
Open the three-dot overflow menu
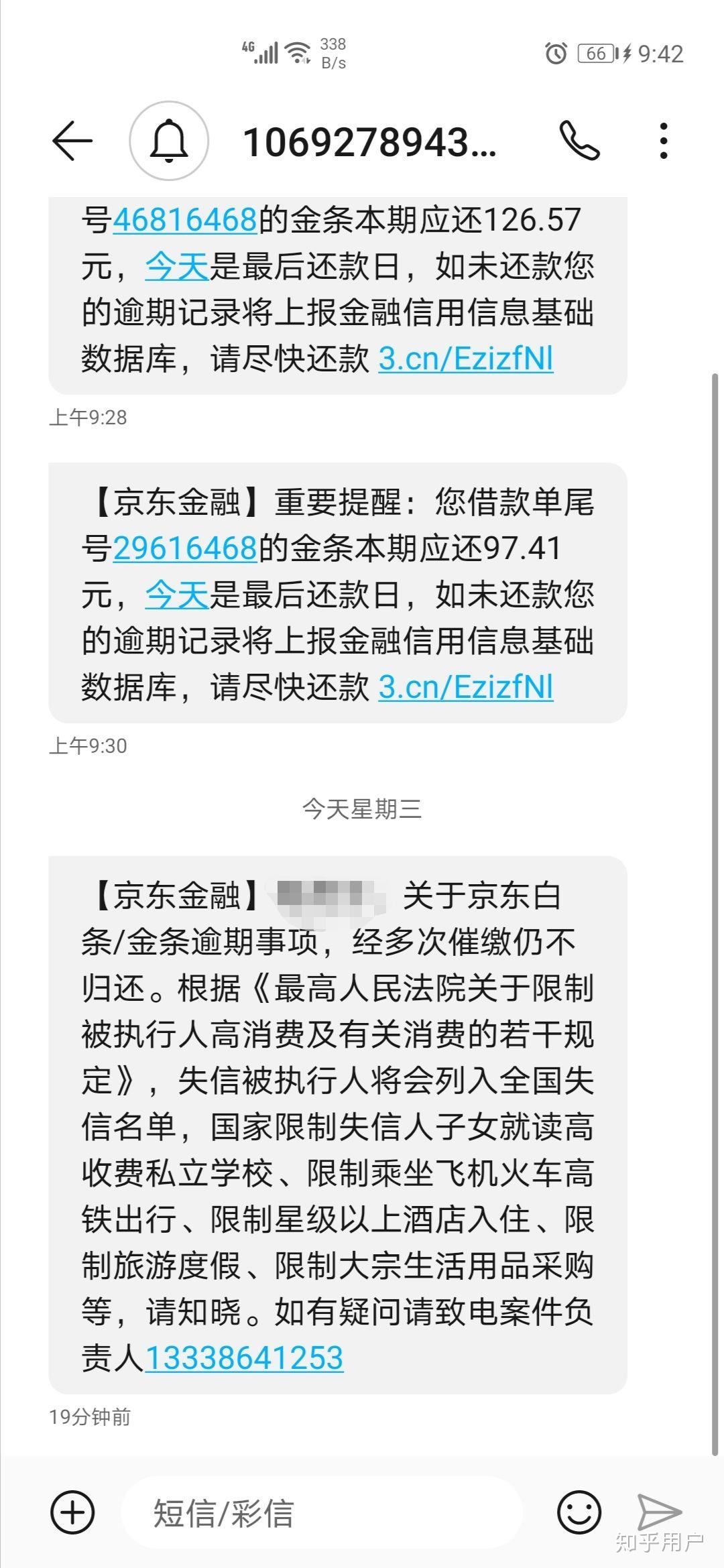[x=664, y=141]
